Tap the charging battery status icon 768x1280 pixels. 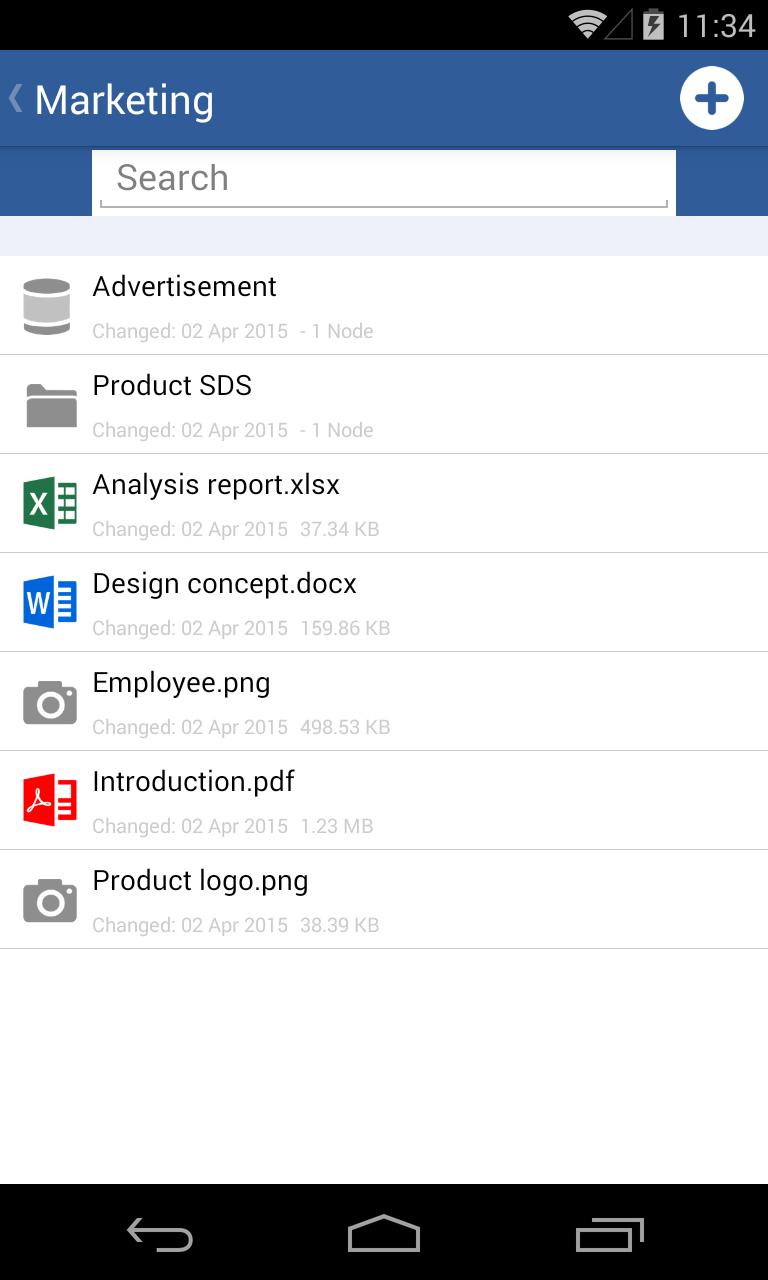point(653,25)
